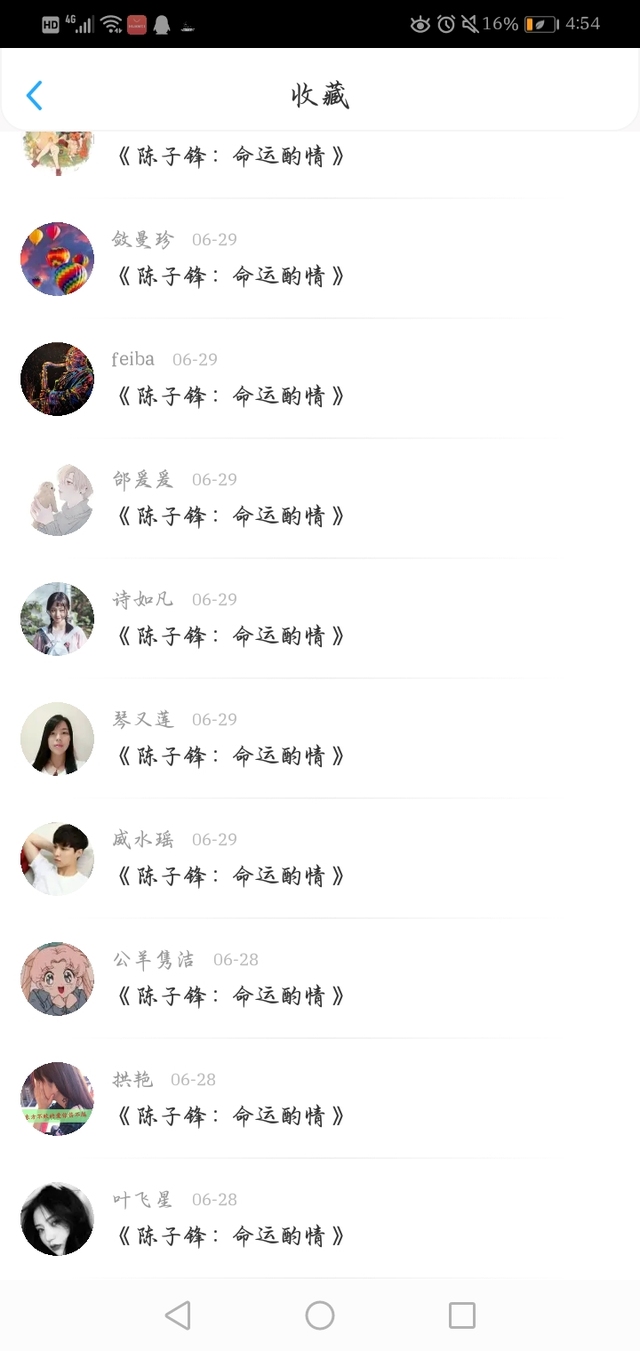Open the favorite from feiba
640x1351 pixels.
point(320,379)
